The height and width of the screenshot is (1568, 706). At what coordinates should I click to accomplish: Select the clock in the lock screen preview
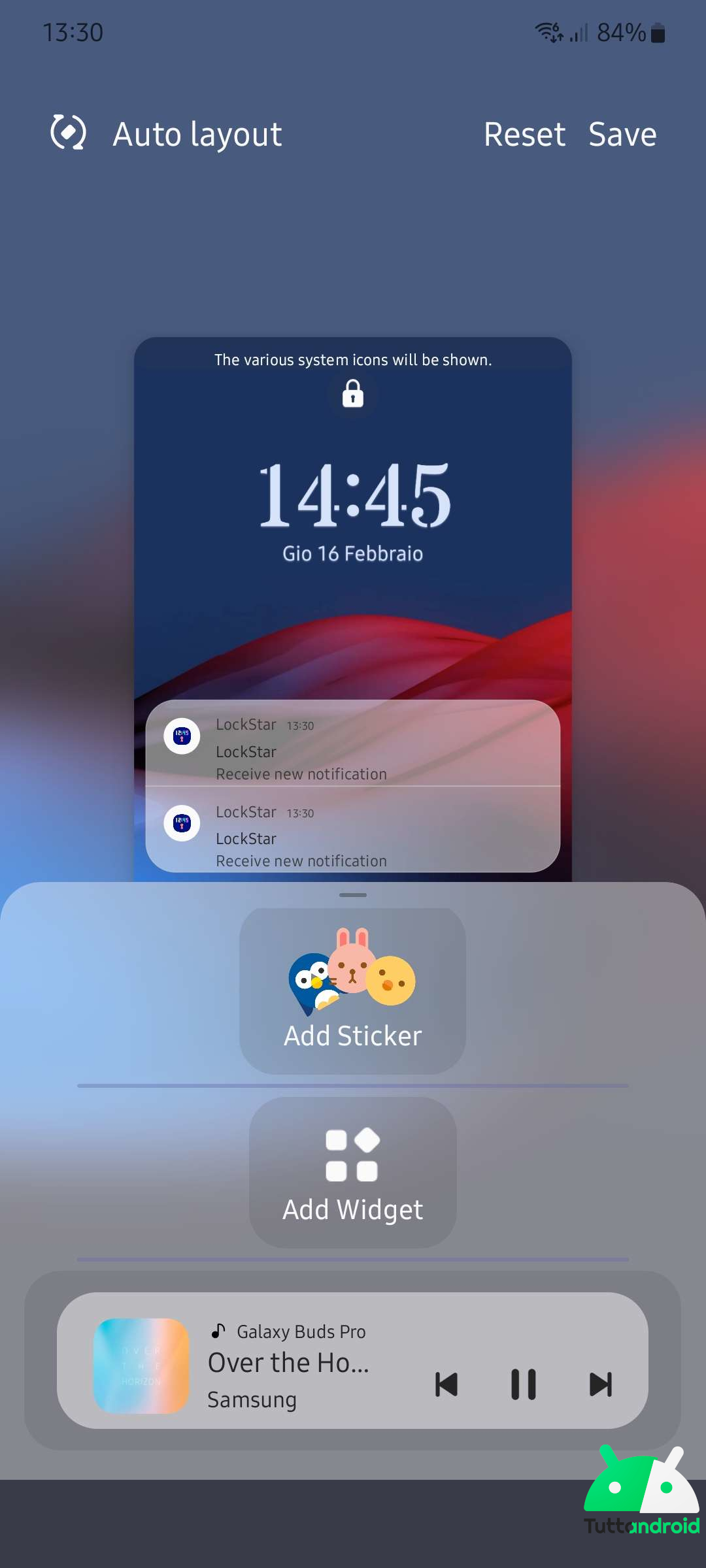(x=354, y=495)
